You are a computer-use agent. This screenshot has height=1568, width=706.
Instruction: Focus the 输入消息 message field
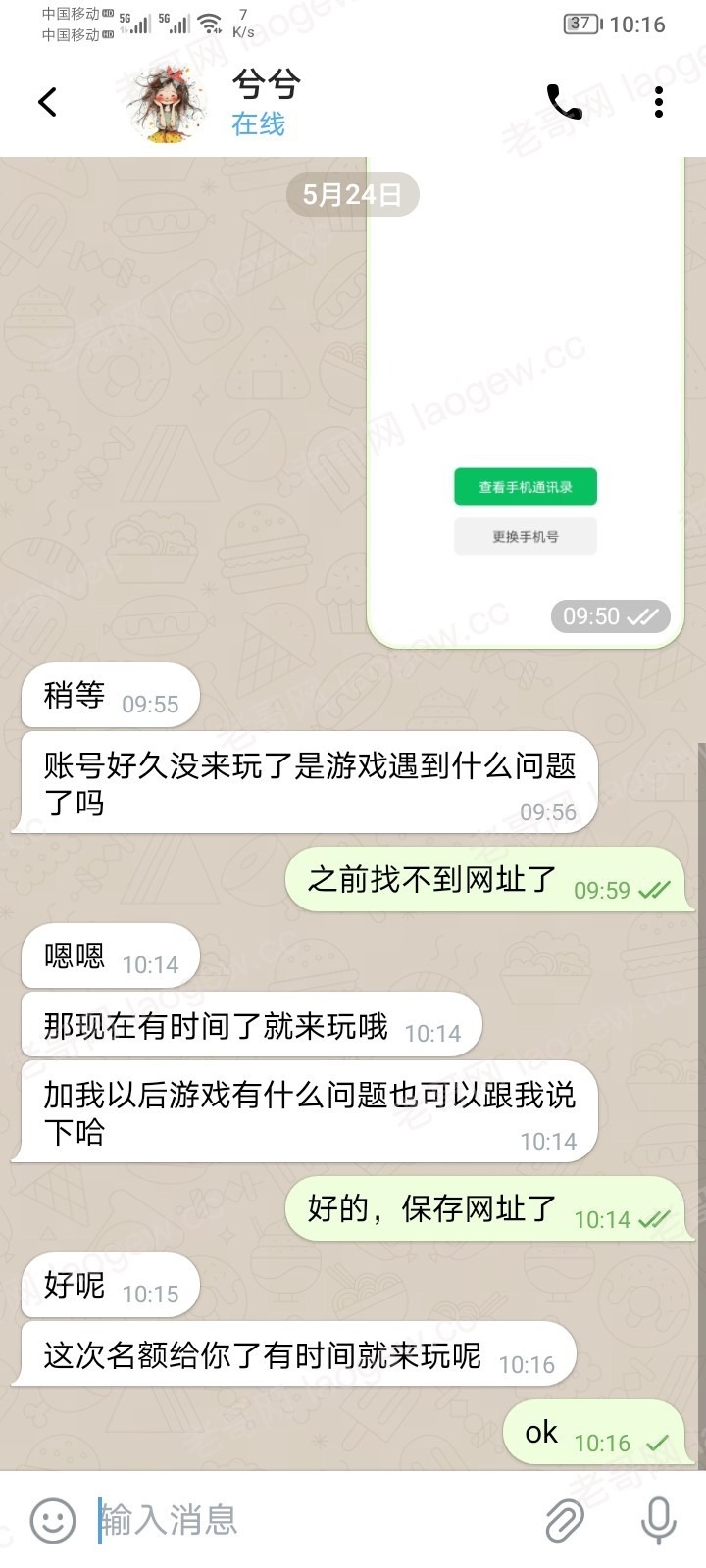point(314,1520)
